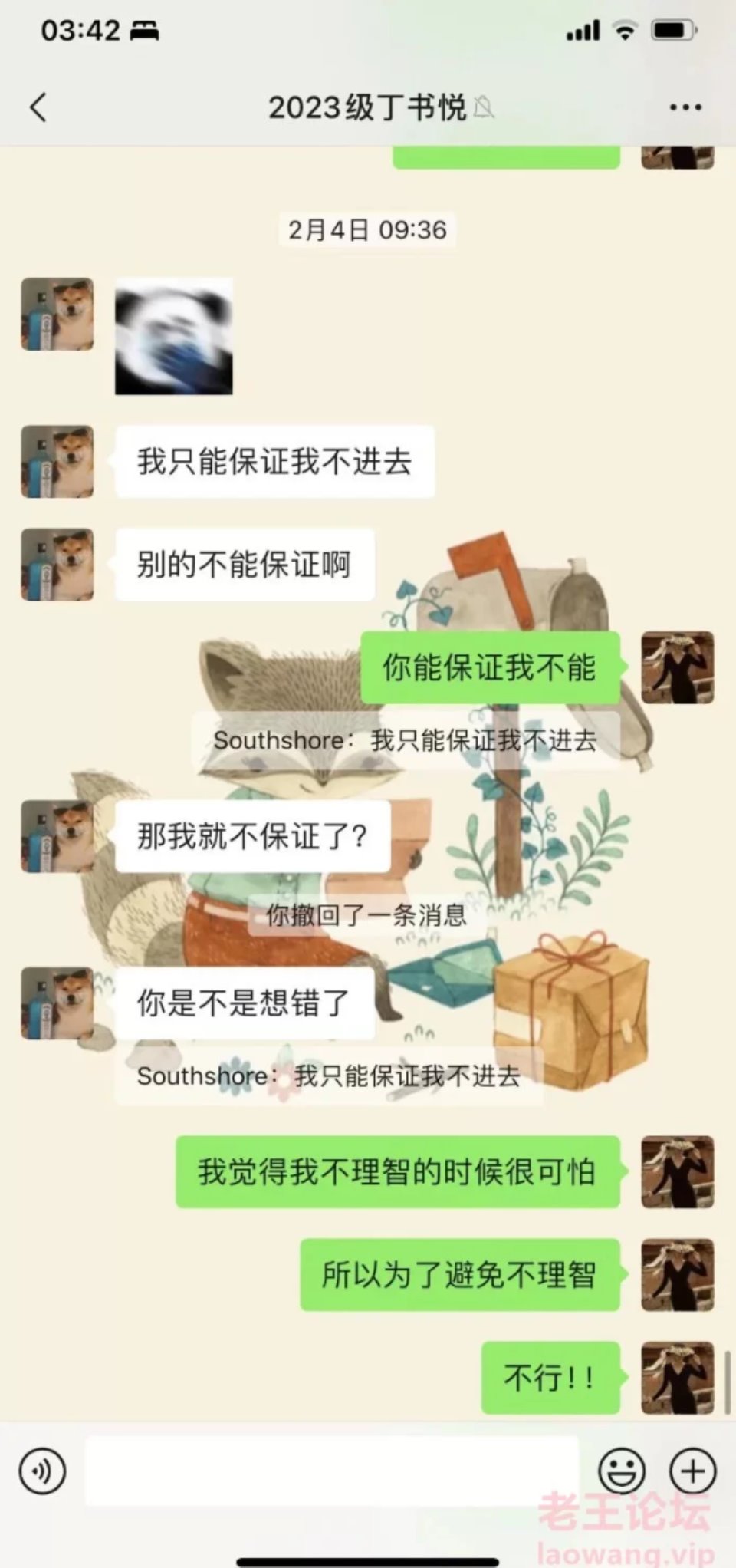The image size is (736, 1568).
Task: Open the chat info three-dot menu
Action: (685, 107)
